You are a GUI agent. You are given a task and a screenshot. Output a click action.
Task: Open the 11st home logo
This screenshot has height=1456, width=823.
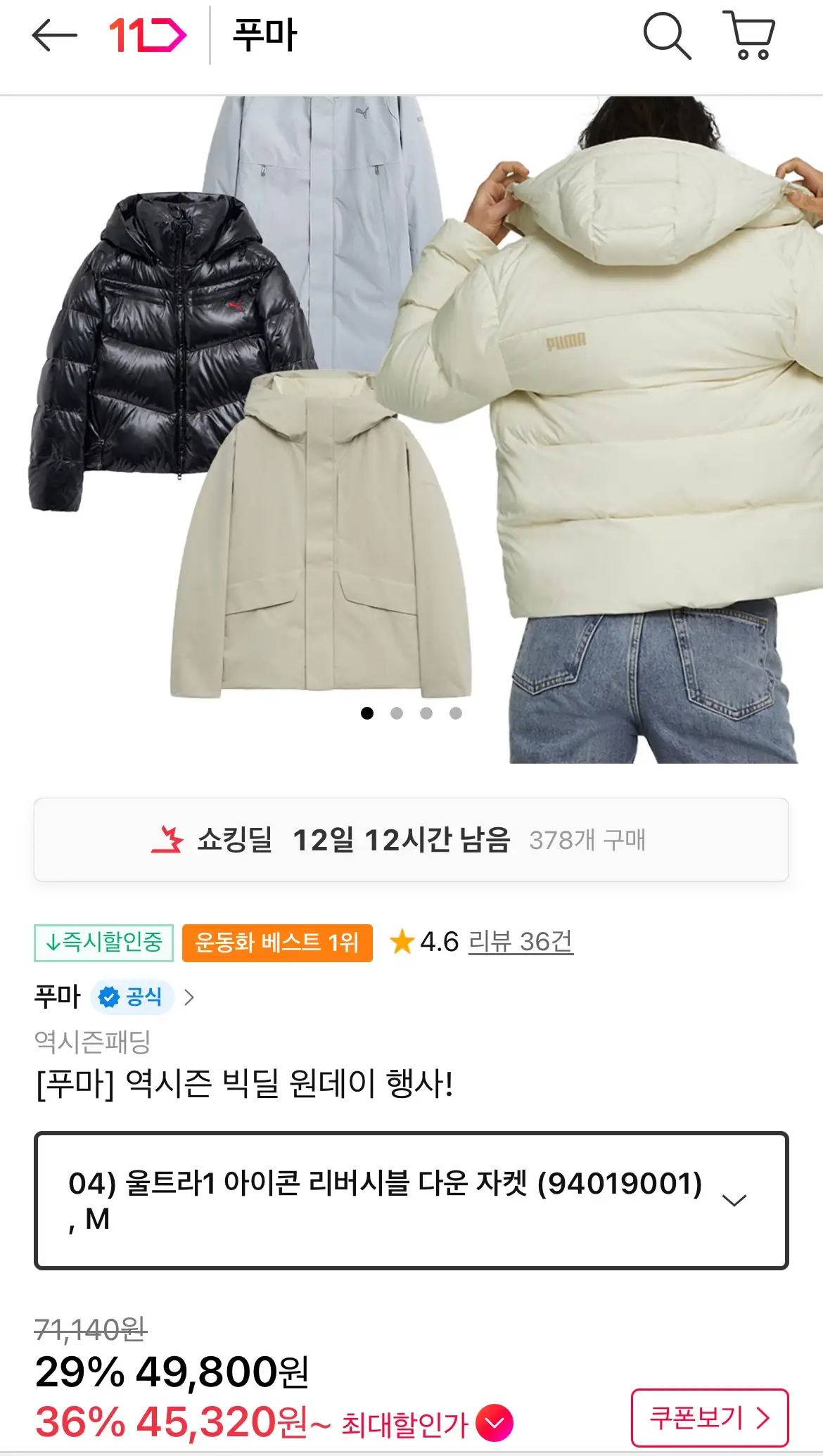pos(148,35)
